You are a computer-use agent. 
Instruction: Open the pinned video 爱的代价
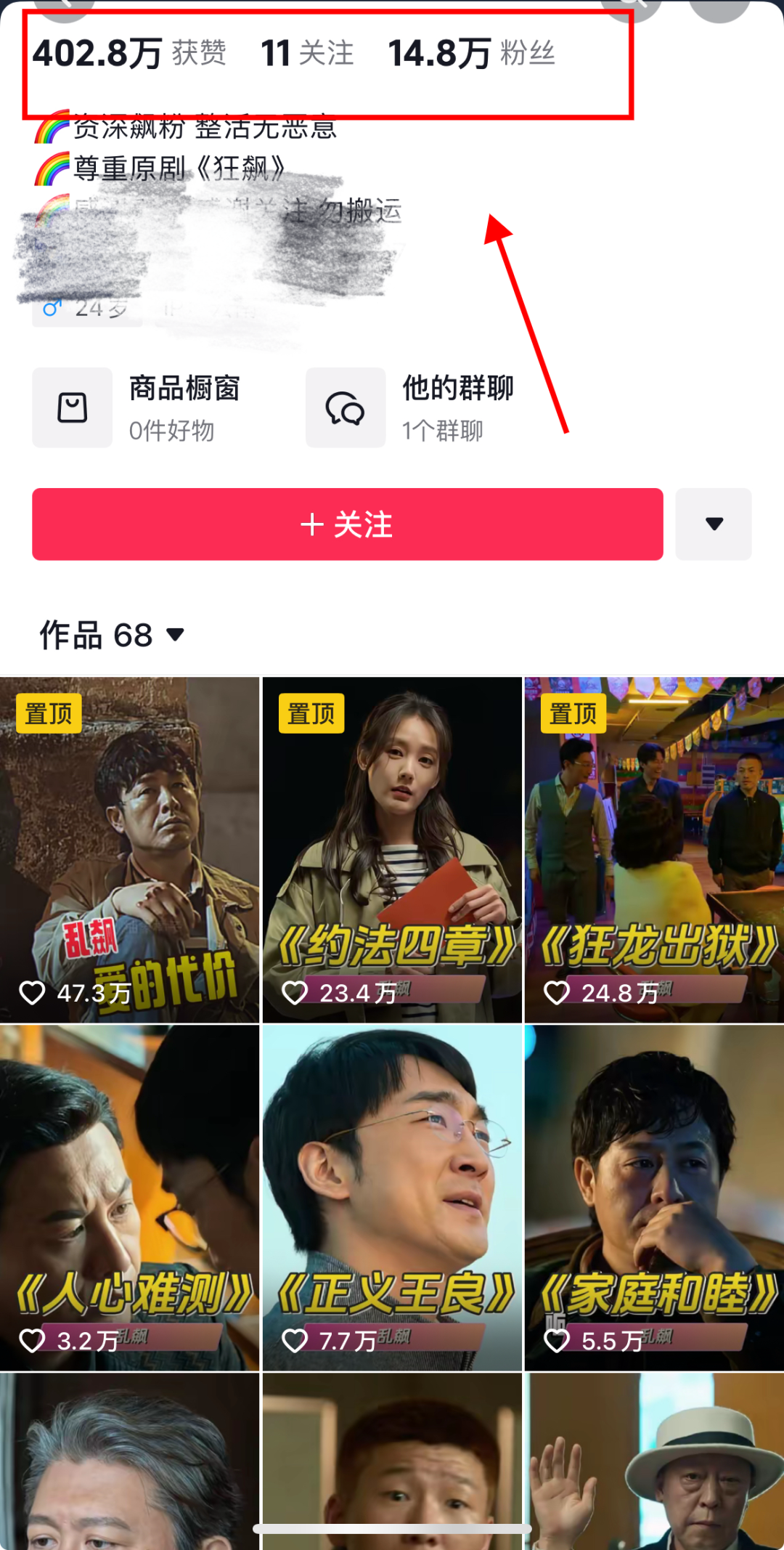pyautogui.click(x=129, y=850)
